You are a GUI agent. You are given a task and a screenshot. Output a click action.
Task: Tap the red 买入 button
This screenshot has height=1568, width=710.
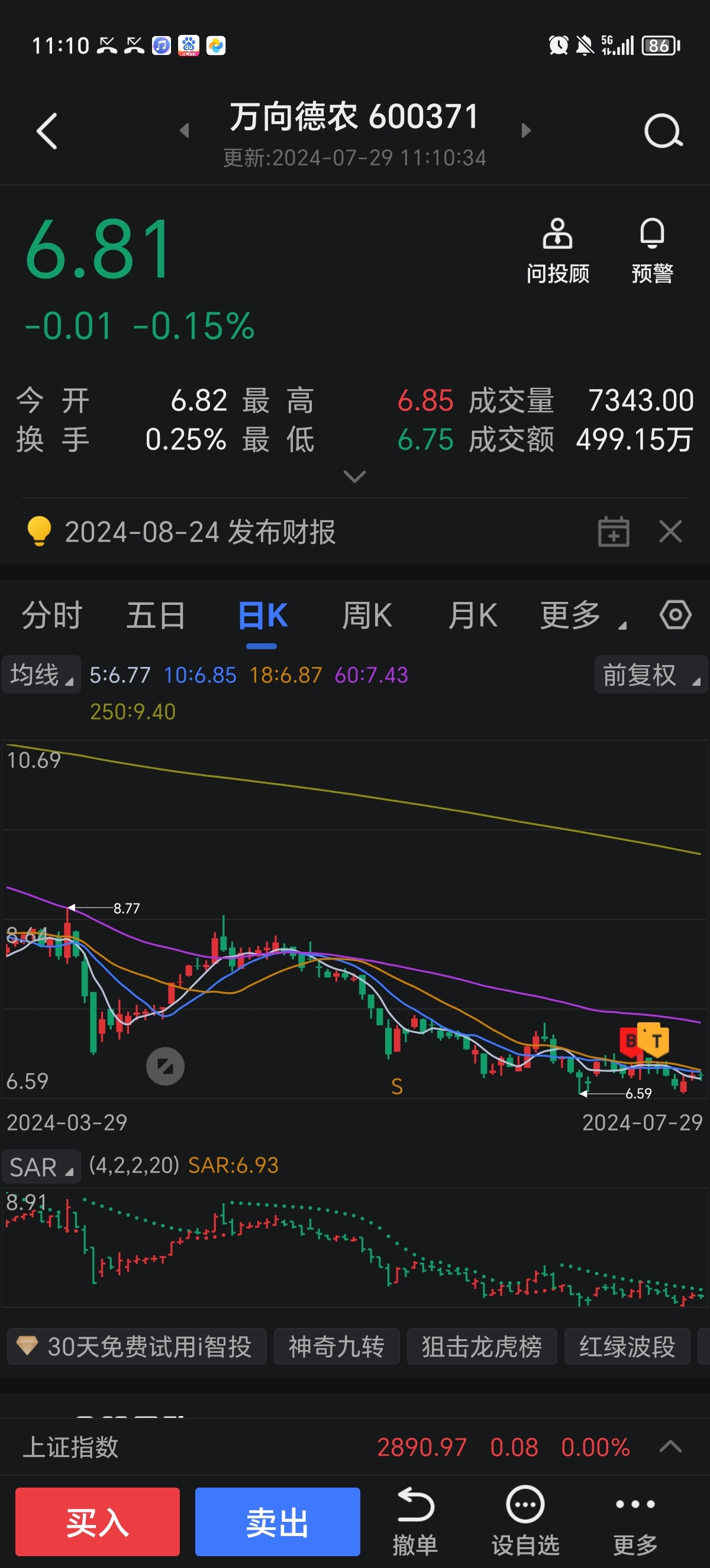coord(98,1521)
